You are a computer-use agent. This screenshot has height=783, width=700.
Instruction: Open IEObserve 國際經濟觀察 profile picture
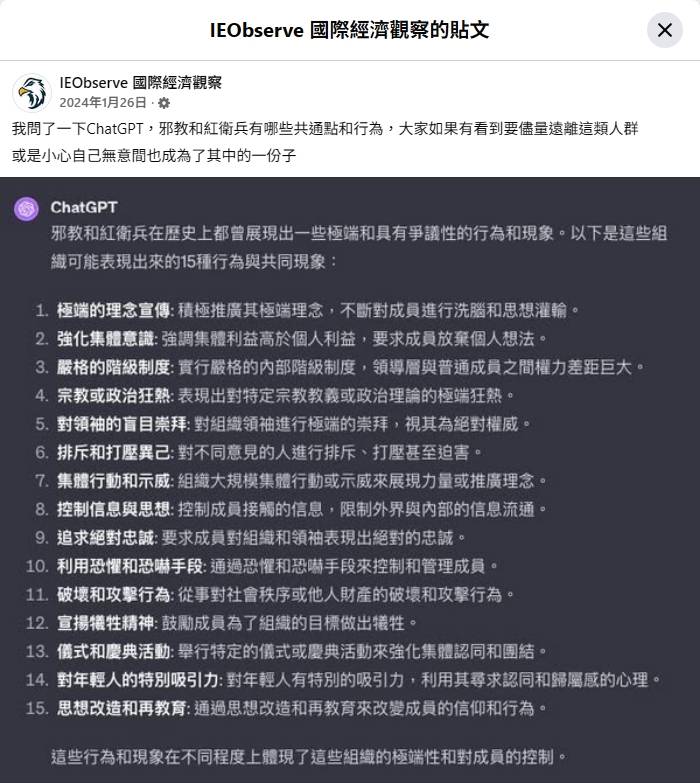(31, 92)
